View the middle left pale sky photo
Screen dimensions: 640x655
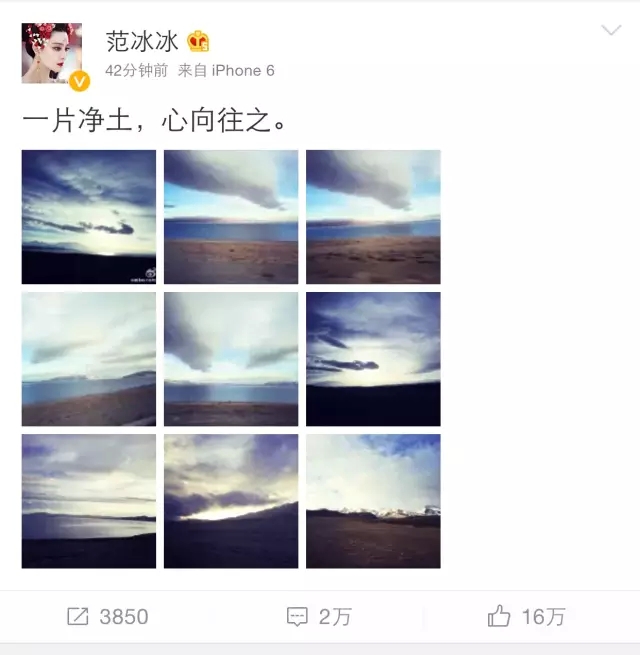89,359
